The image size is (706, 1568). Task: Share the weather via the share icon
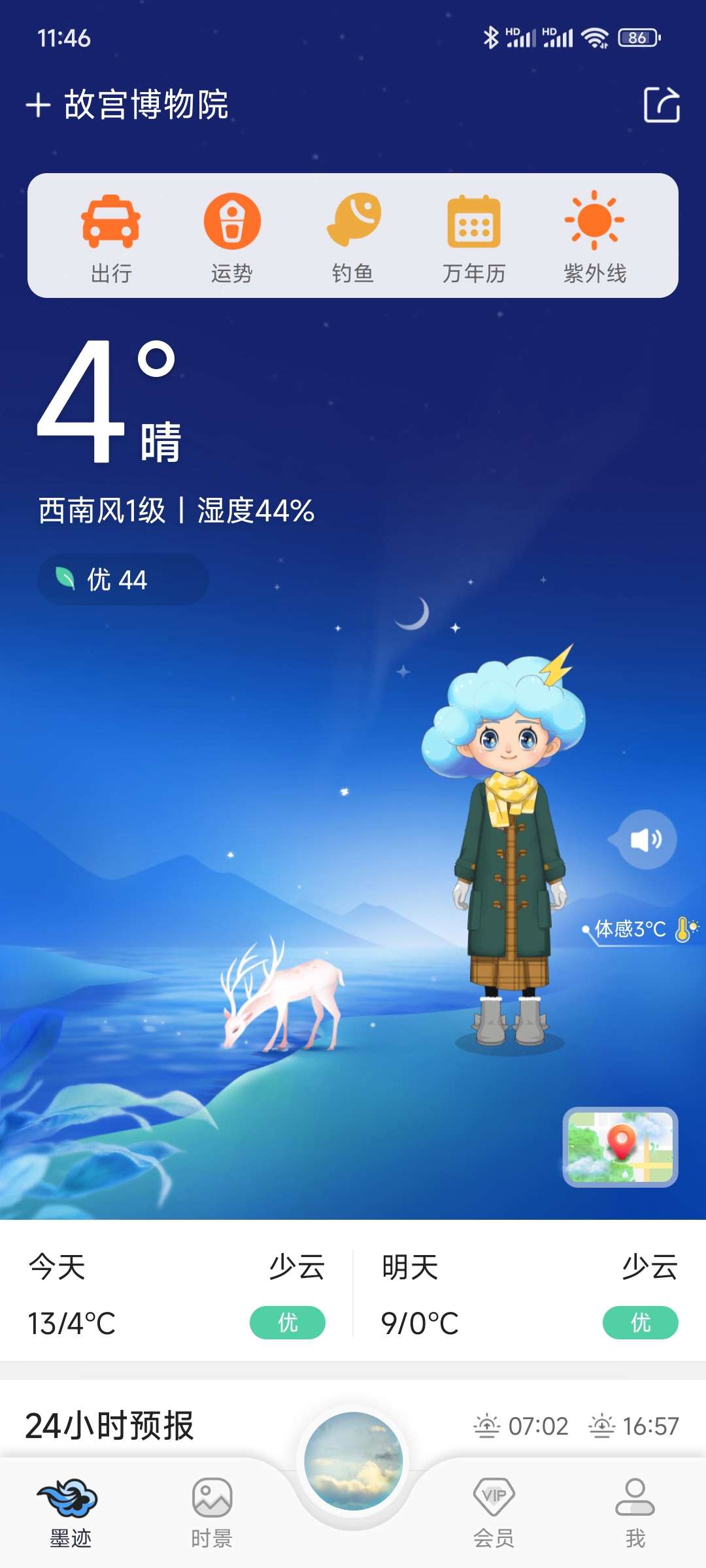pyautogui.click(x=662, y=105)
